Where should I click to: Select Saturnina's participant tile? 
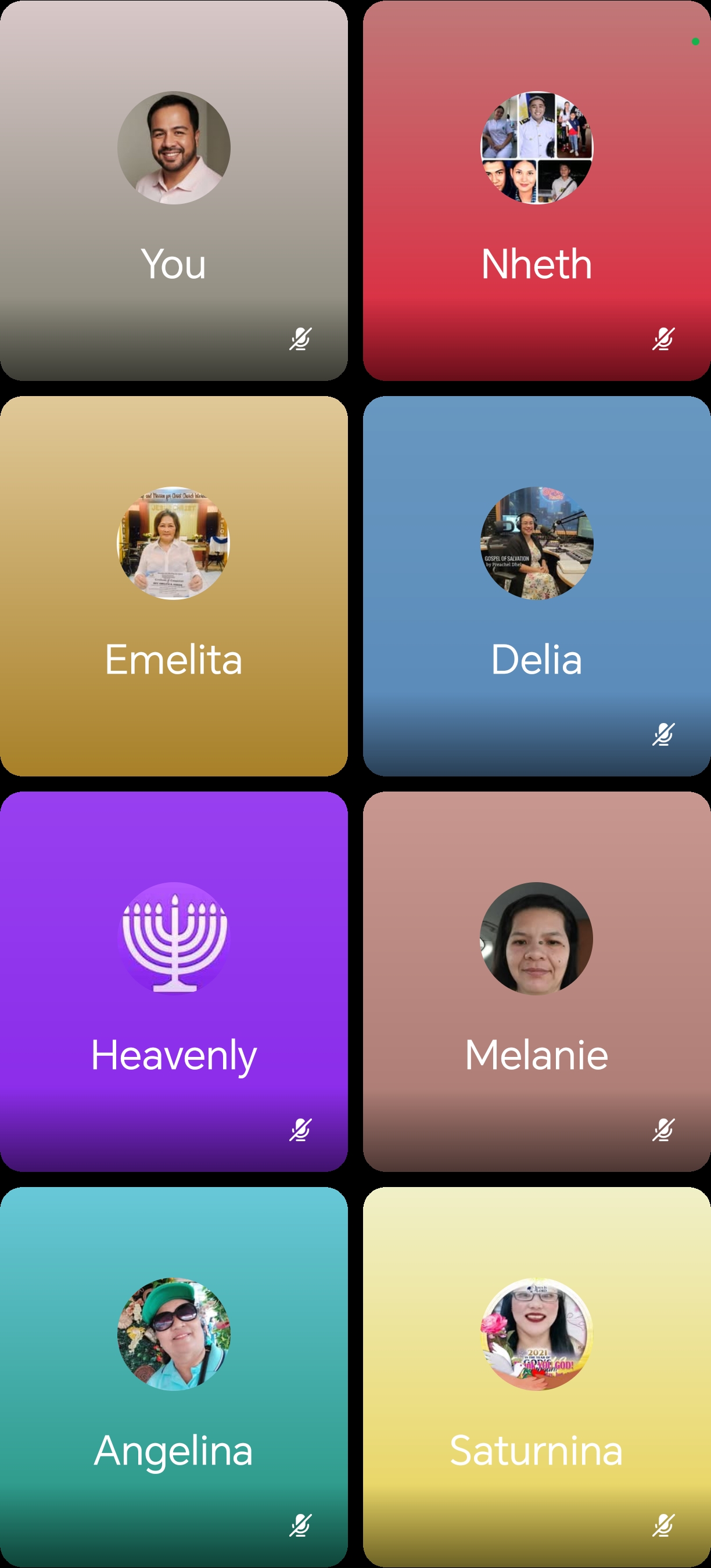click(536, 1376)
